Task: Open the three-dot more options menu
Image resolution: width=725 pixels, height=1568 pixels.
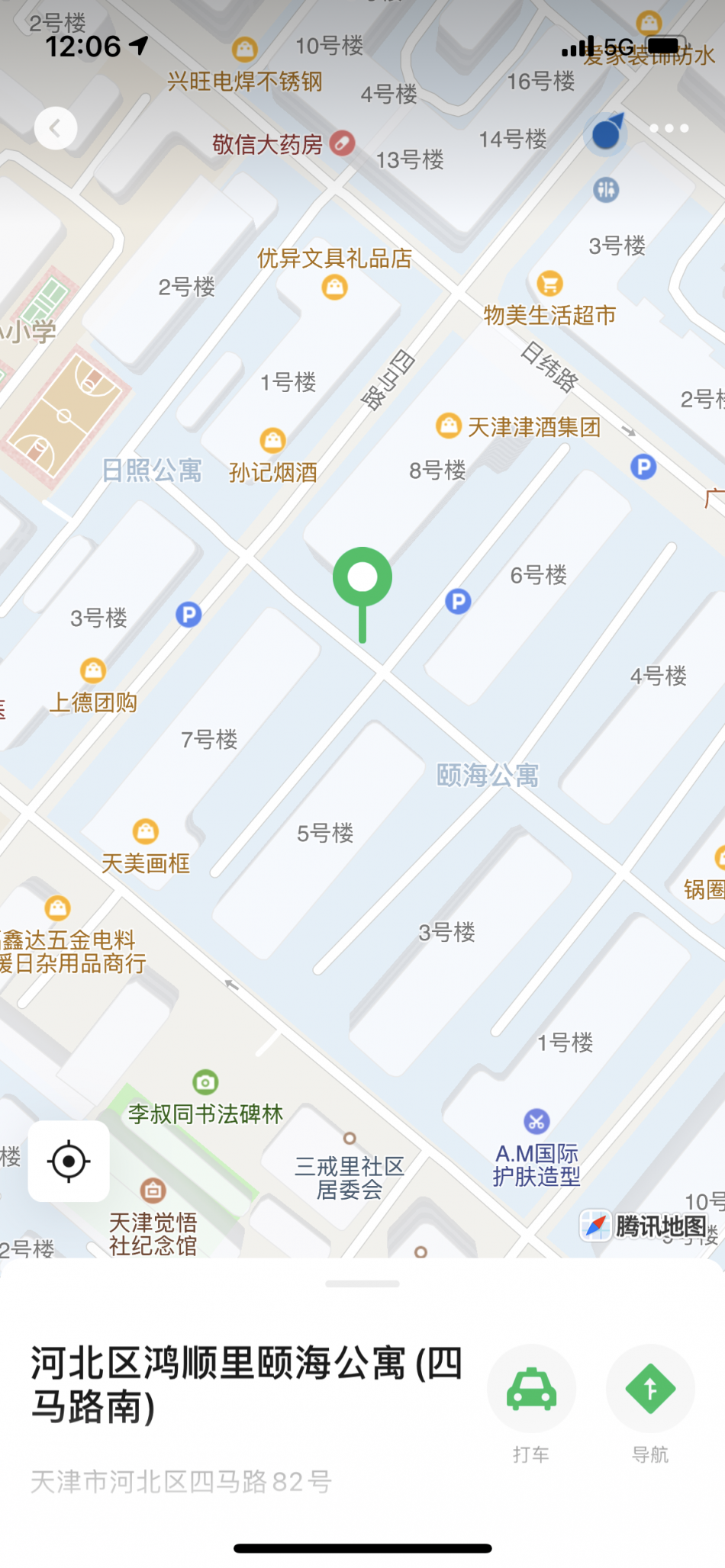Action: (x=669, y=128)
